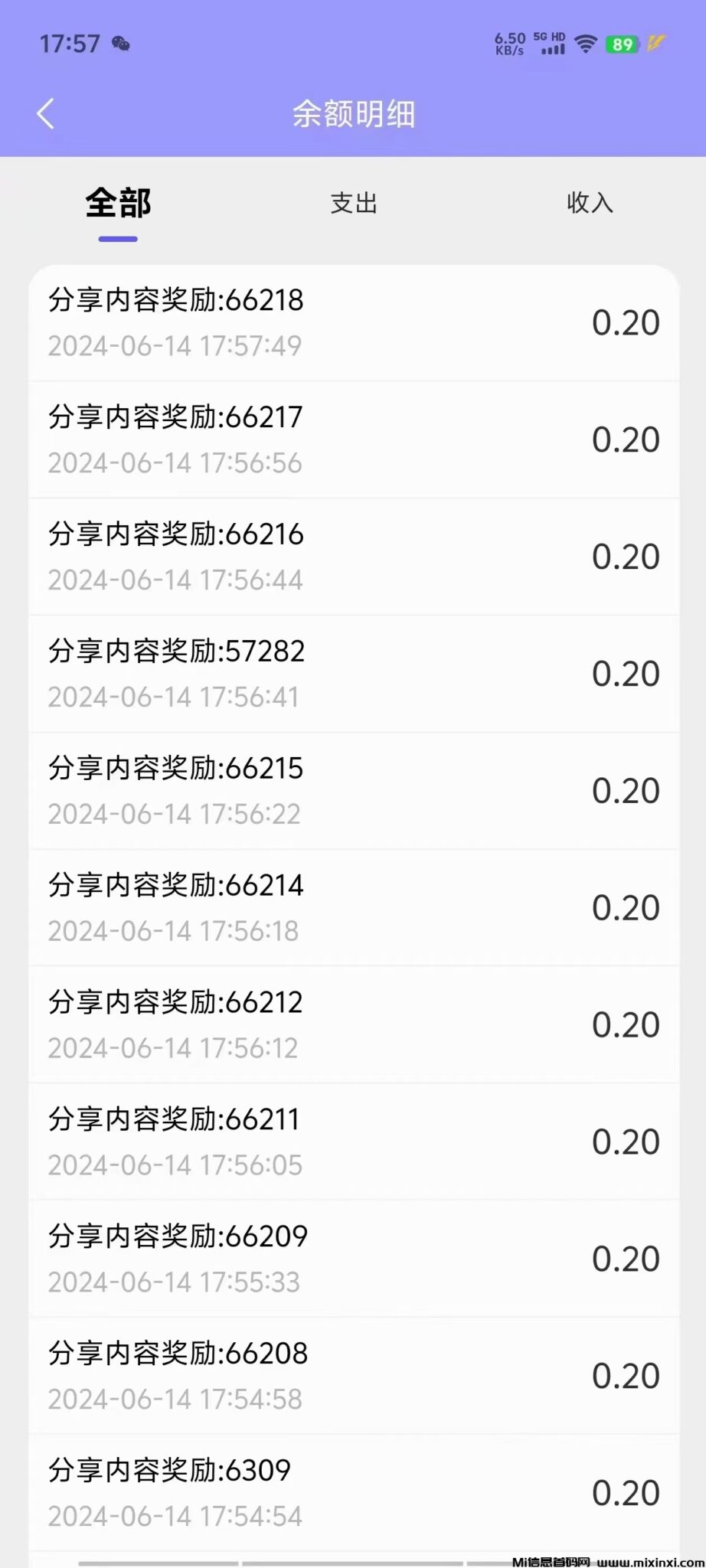
Task: Tap the network speed indicator 6.50 KB/s
Action: click(509, 42)
